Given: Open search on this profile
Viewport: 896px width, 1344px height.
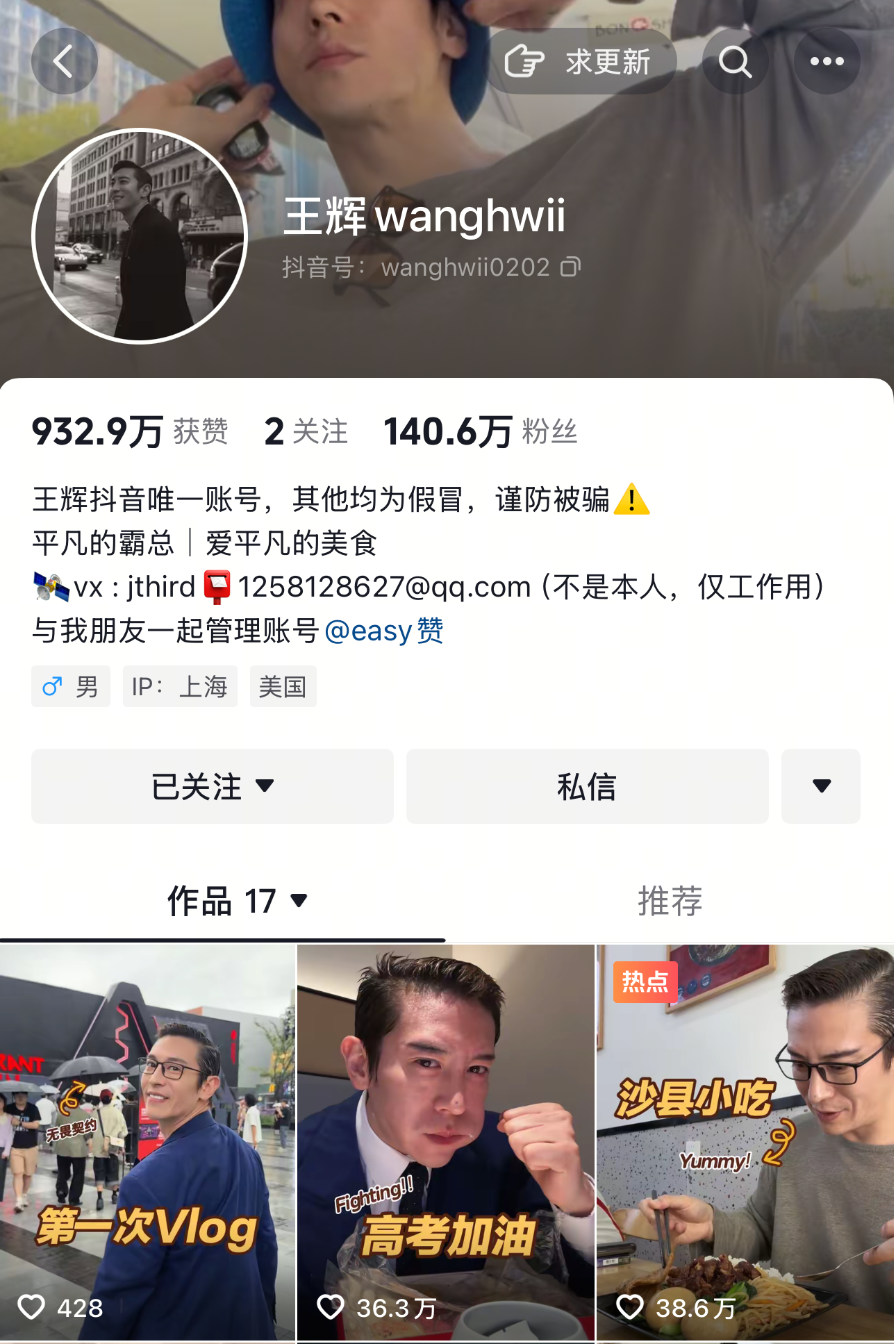Looking at the screenshot, I should [x=735, y=61].
